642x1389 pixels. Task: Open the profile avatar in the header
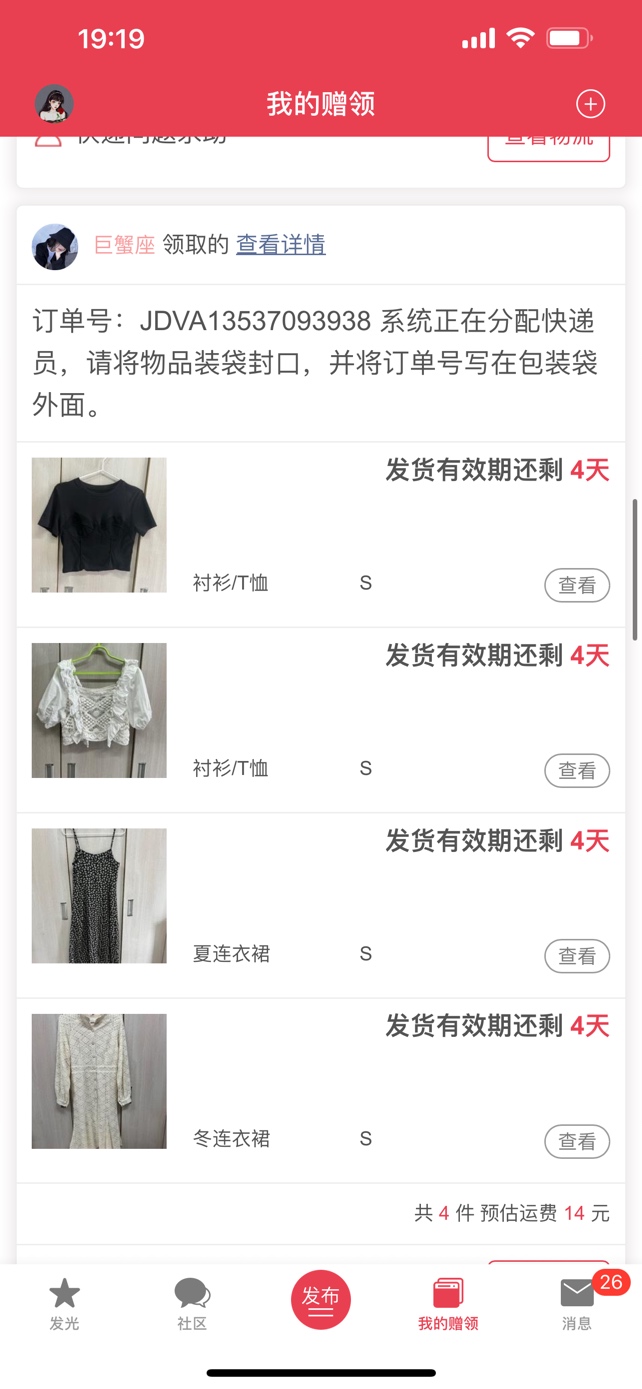pyautogui.click(x=54, y=104)
